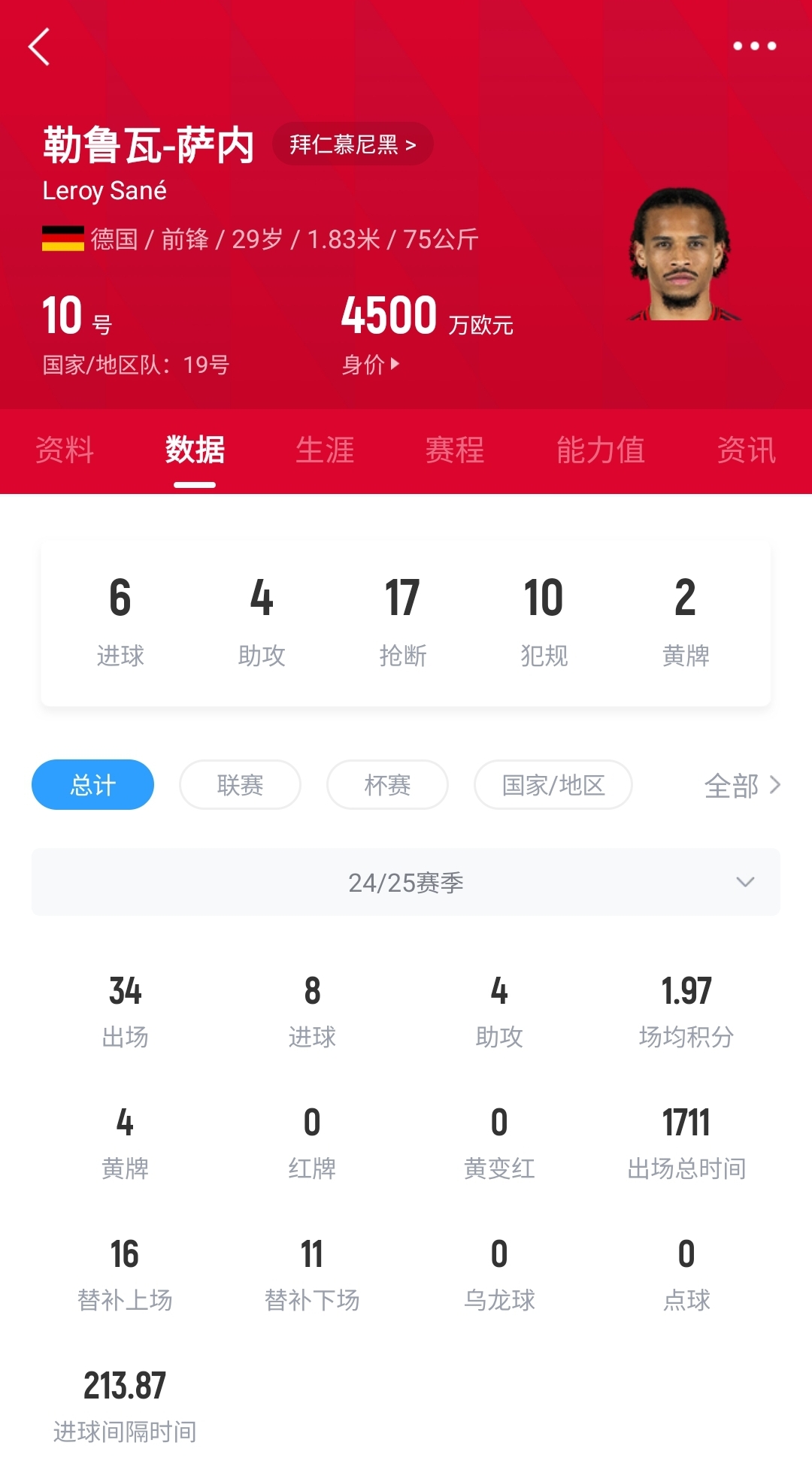Go back using the top-left arrow

pos(39,47)
